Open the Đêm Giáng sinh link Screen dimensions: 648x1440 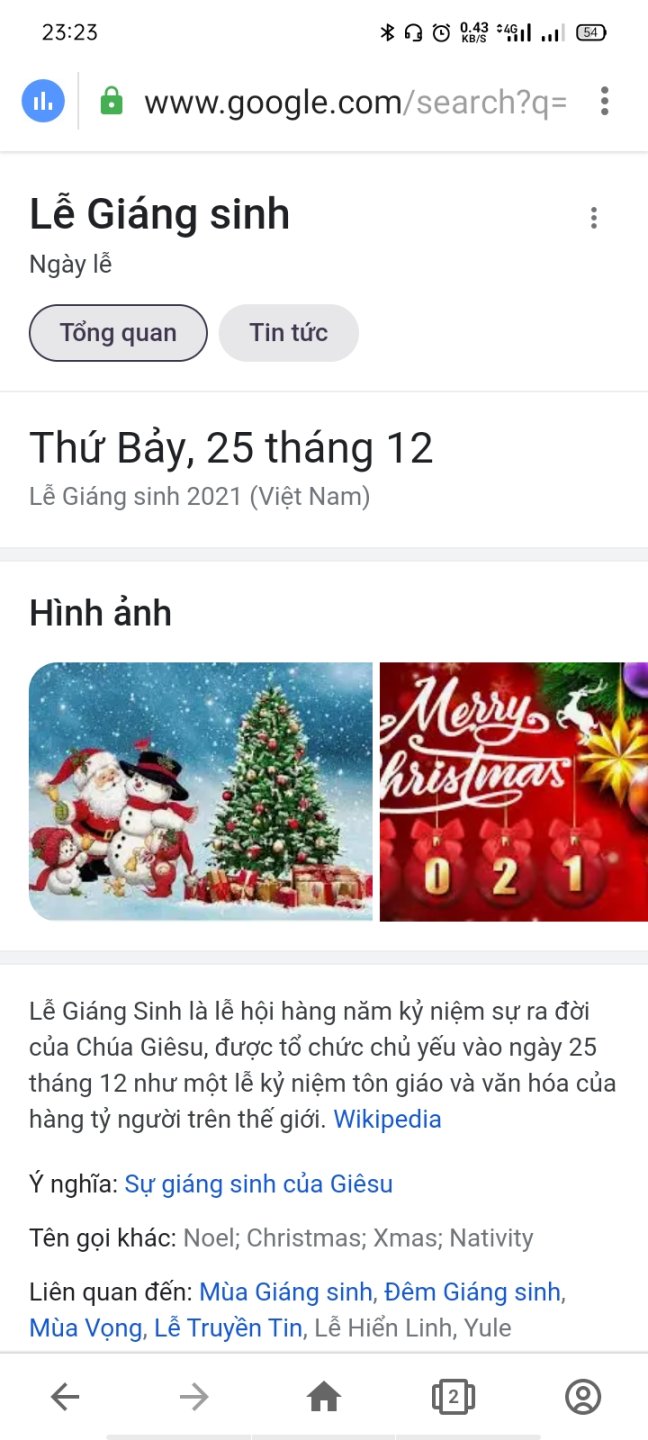point(472,1292)
